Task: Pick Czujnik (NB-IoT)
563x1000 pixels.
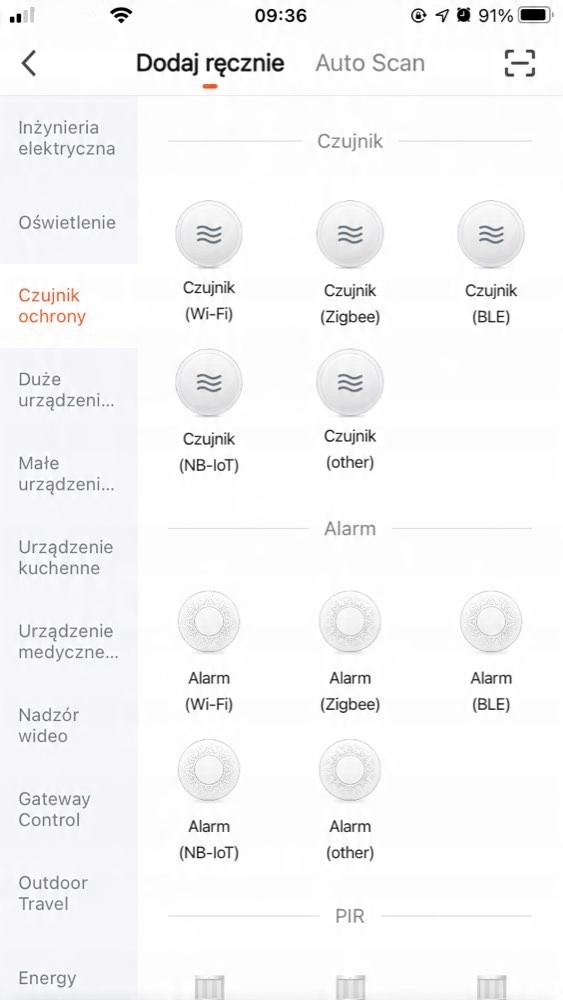Action: pyautogui.click(x=209, y=411)
